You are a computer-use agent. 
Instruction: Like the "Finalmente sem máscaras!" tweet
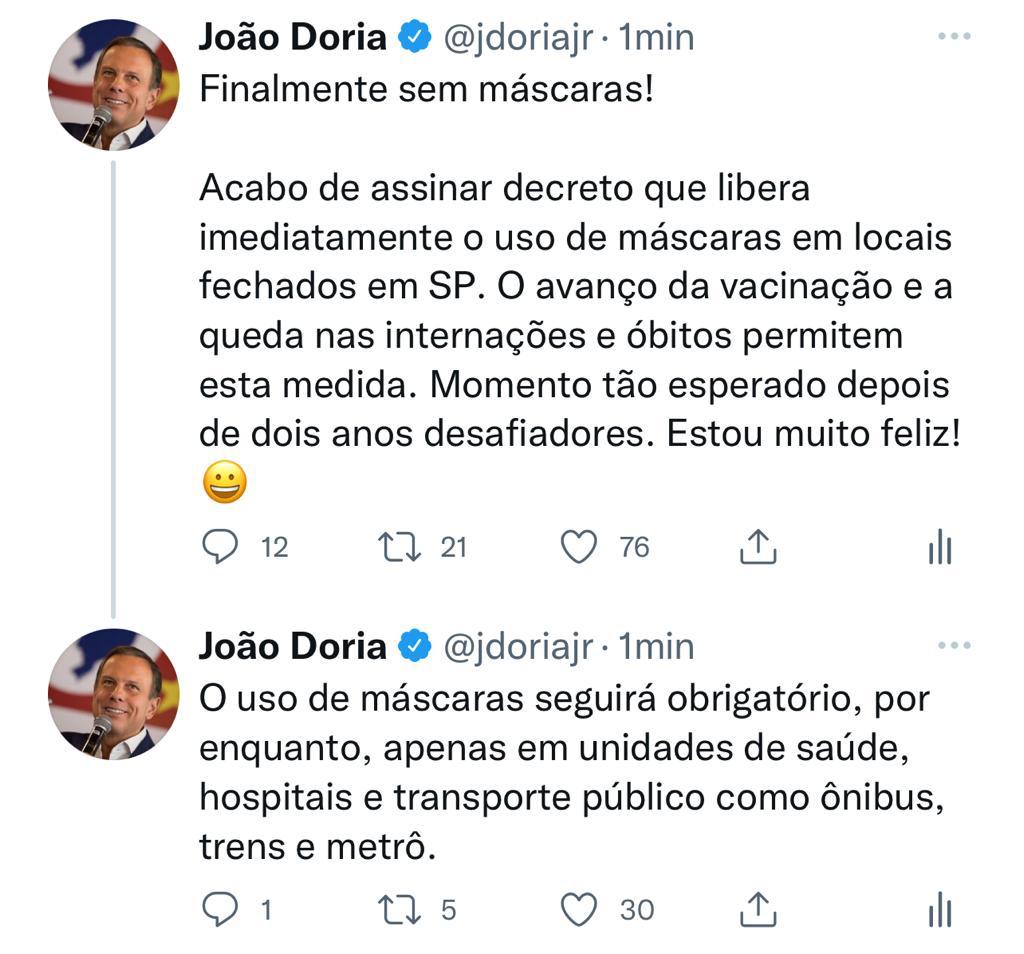click(578, 547)
